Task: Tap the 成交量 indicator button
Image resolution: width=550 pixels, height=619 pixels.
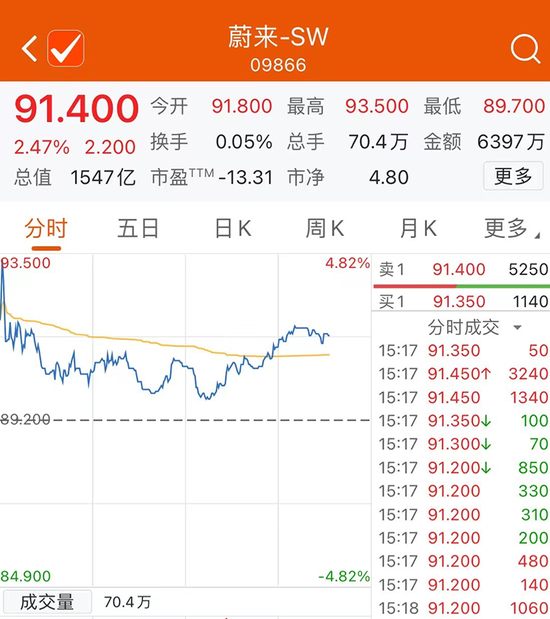Action: pos(47,602)
